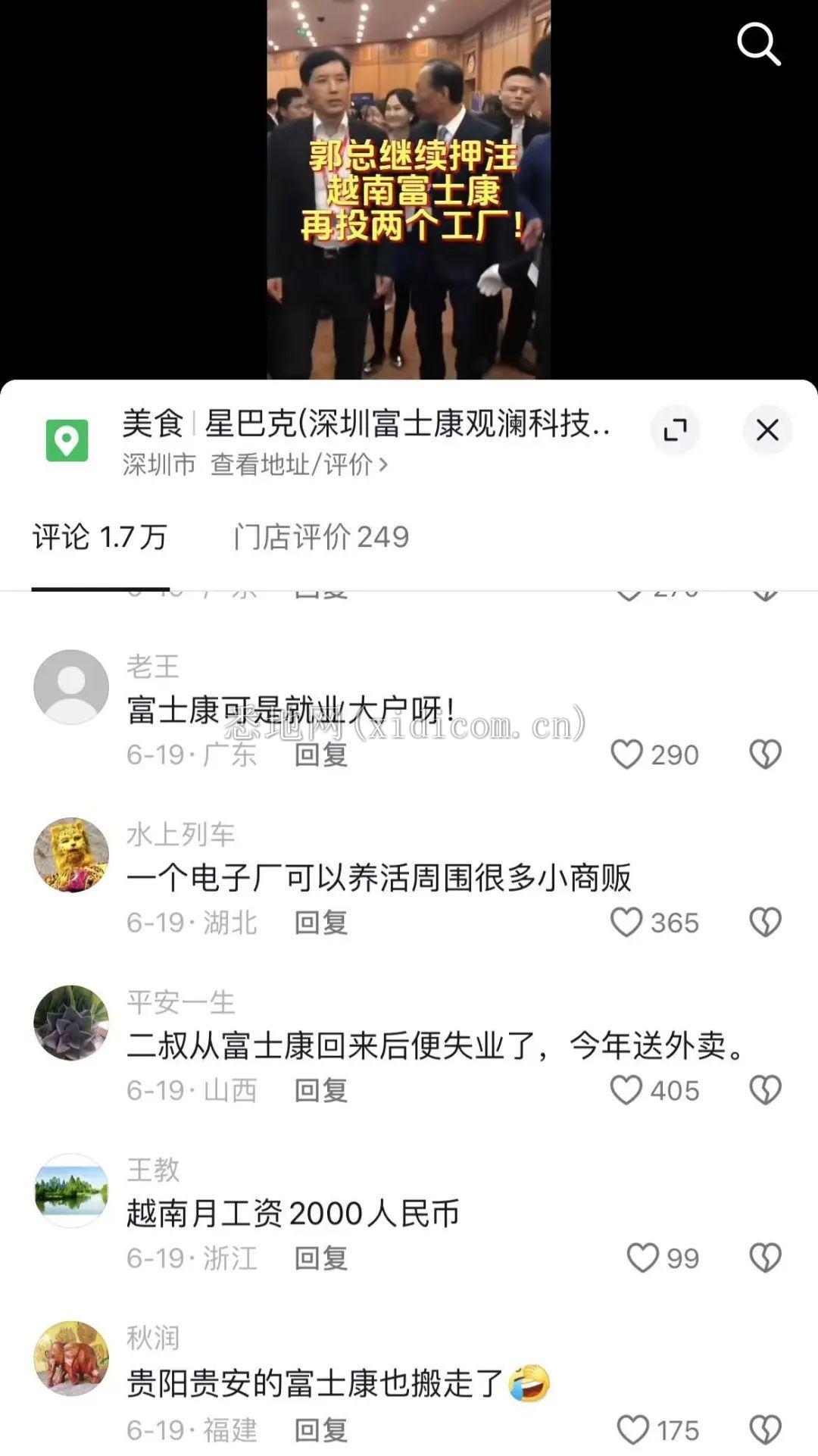Like 水上列车's comment
The image size is (818, 1456).
(x=626, y=923)
